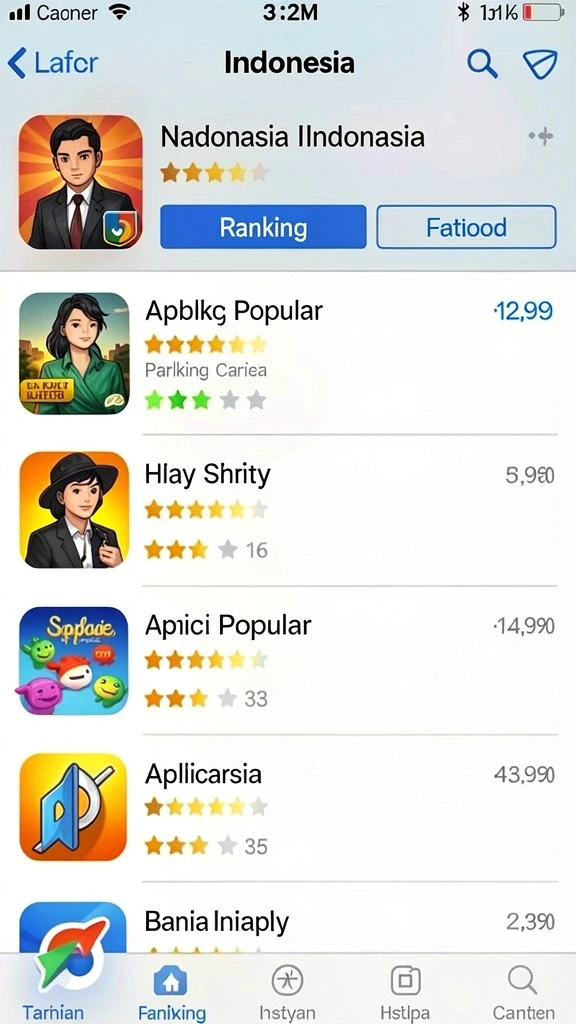Open the Apiici Popular app row
This screenshot has width=576, height=1024.
pyautogui.click(x=288, y=660)
